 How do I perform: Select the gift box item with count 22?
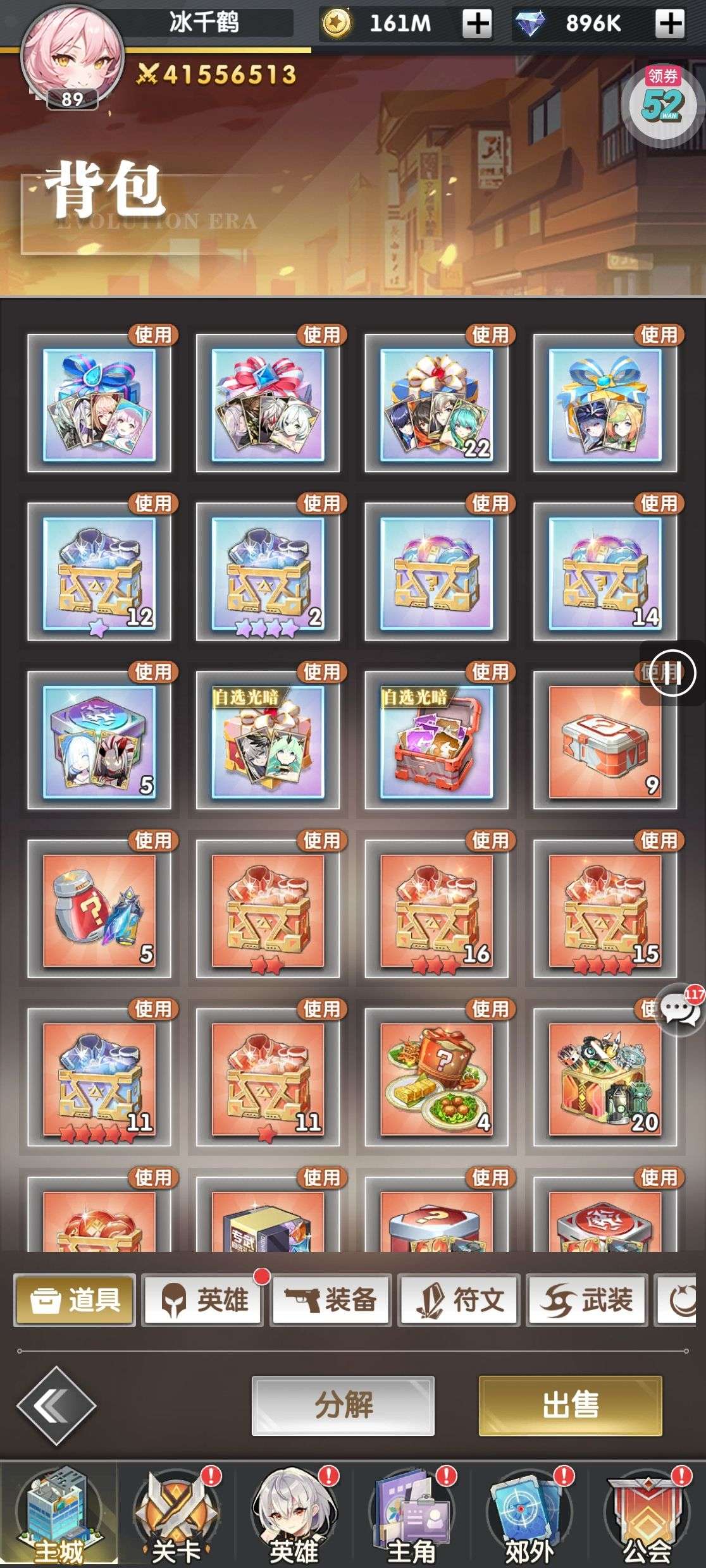click(436, 403)
